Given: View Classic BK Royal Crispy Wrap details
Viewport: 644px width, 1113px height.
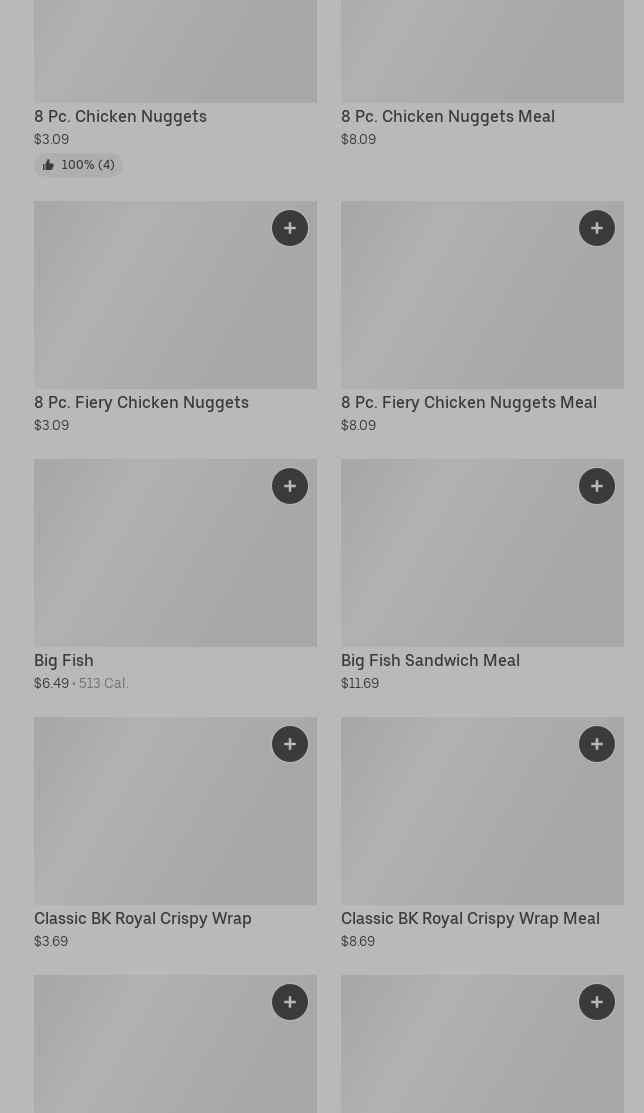Looking at the screenshot, I should pyautogui.click(x=142, y=918).
